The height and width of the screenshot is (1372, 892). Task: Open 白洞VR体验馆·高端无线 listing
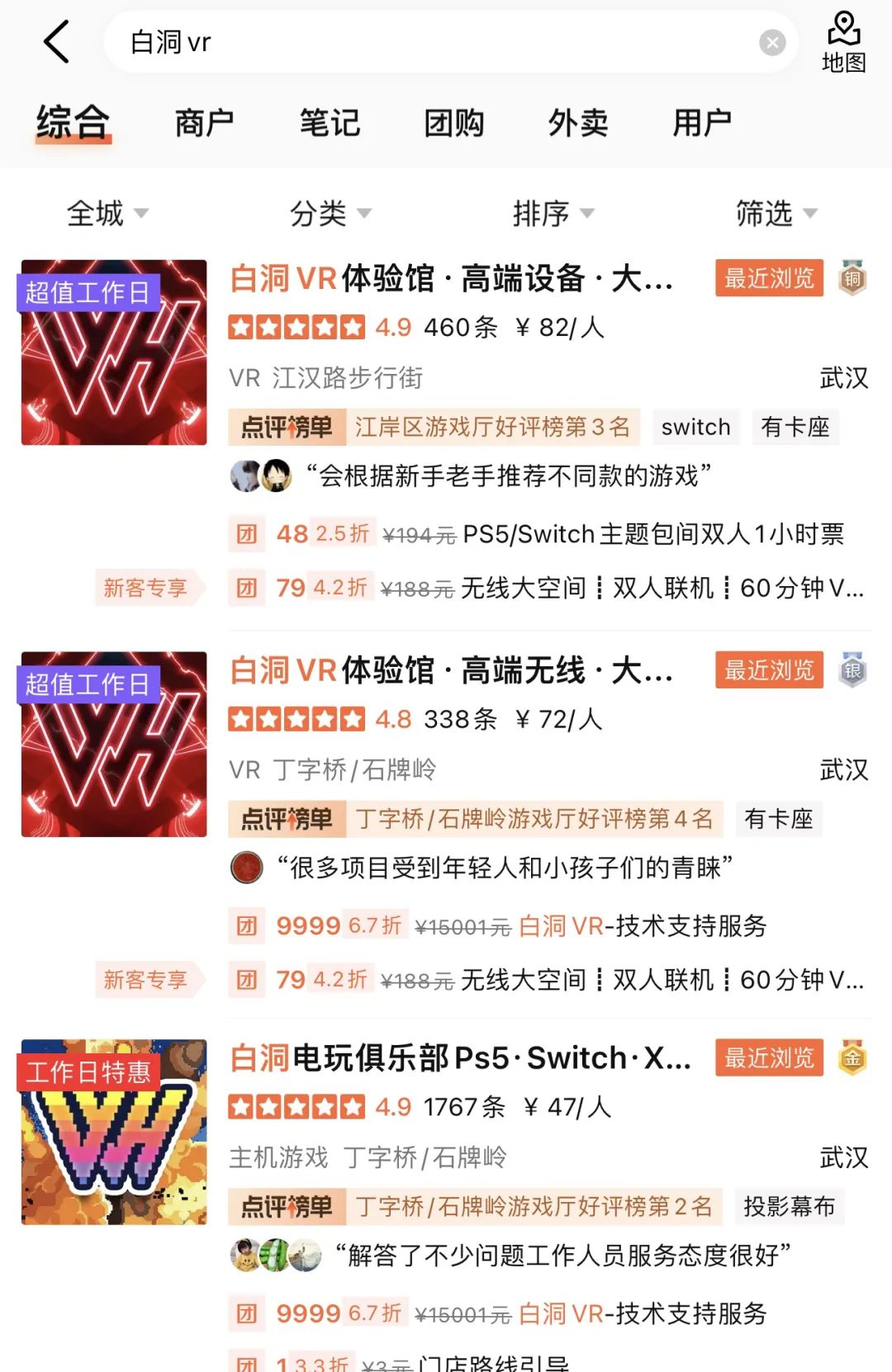pos(451,670)
